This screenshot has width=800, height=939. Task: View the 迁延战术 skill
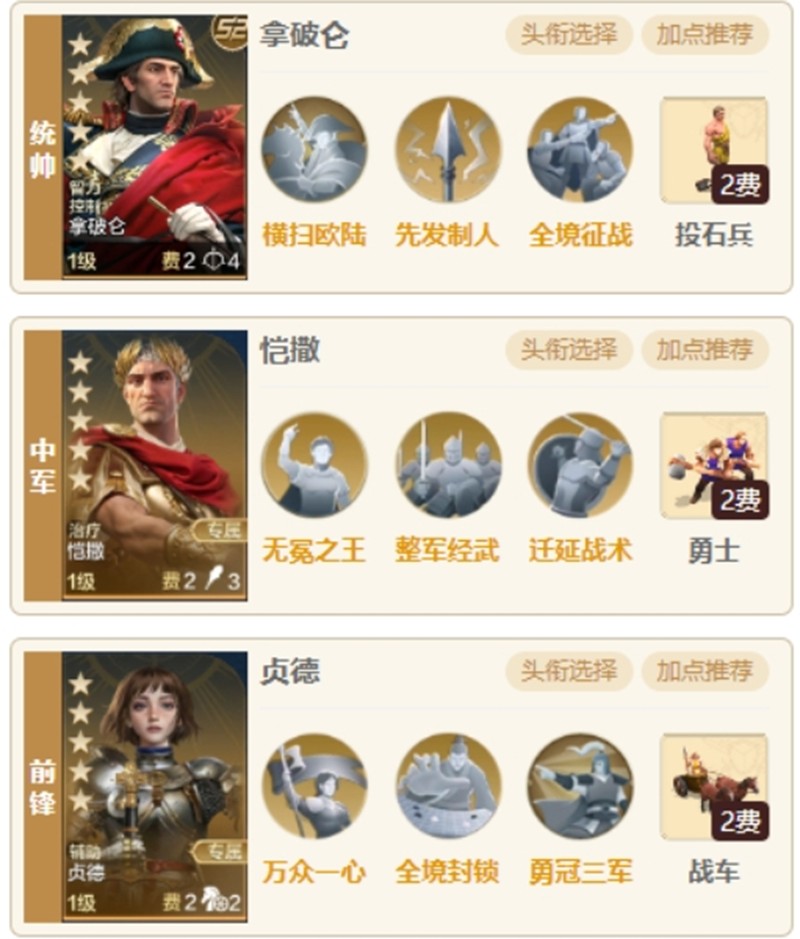580,465
